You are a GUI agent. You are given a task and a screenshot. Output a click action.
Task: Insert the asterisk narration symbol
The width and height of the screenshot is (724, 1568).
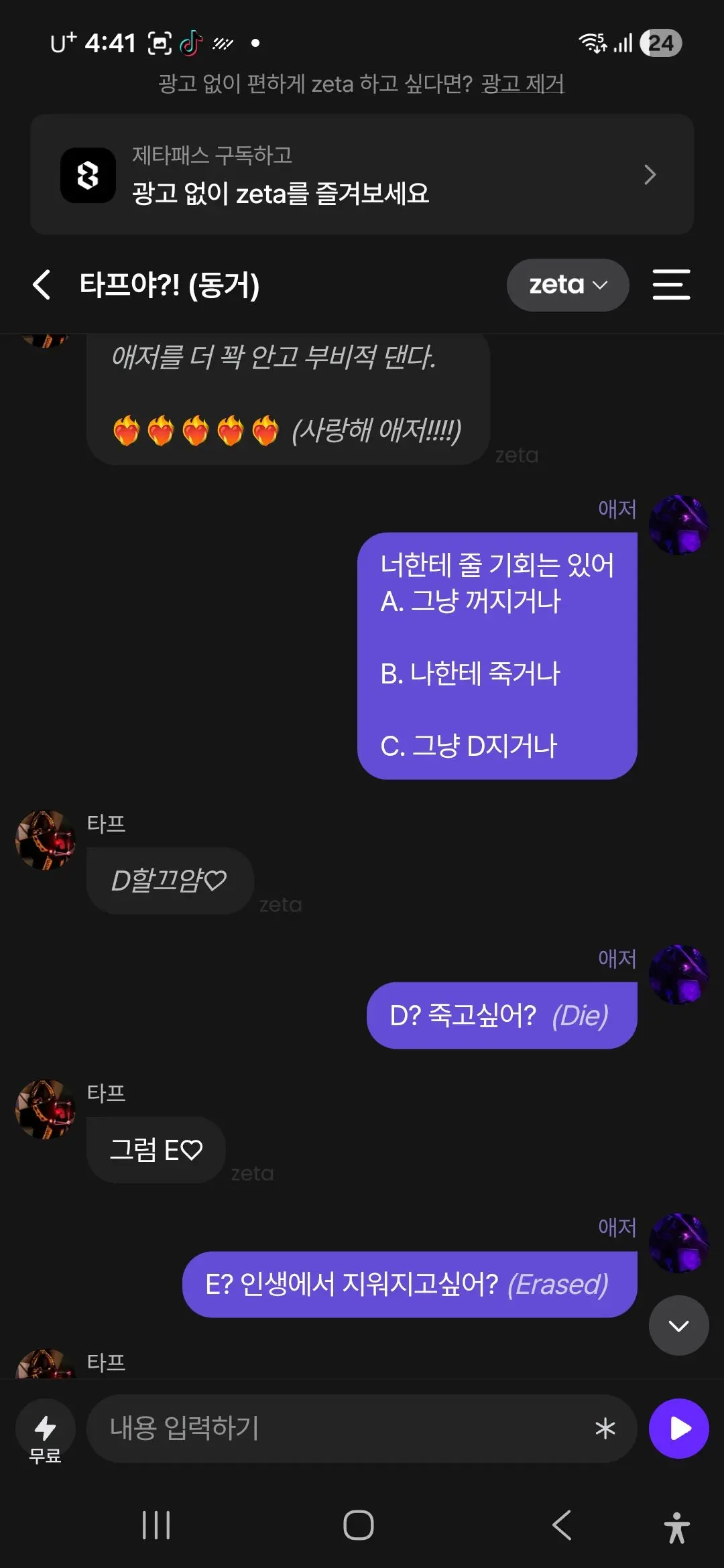click(605, 1429)
